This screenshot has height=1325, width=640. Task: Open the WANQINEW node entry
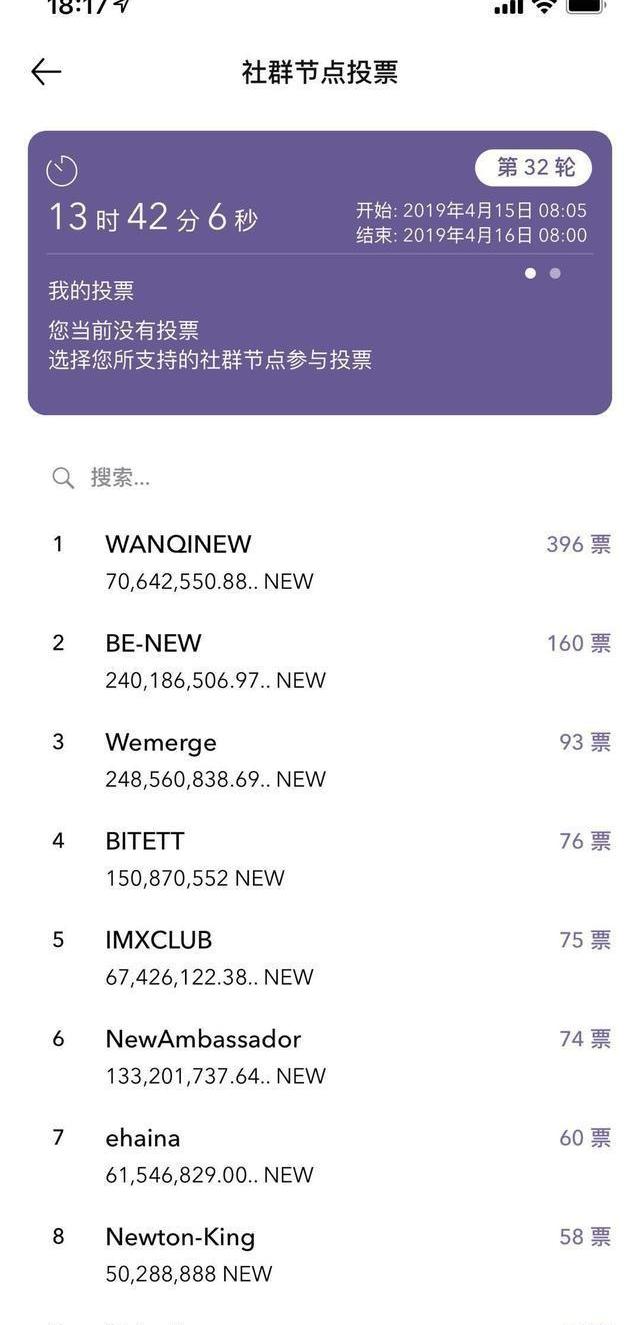click(320, 561)
